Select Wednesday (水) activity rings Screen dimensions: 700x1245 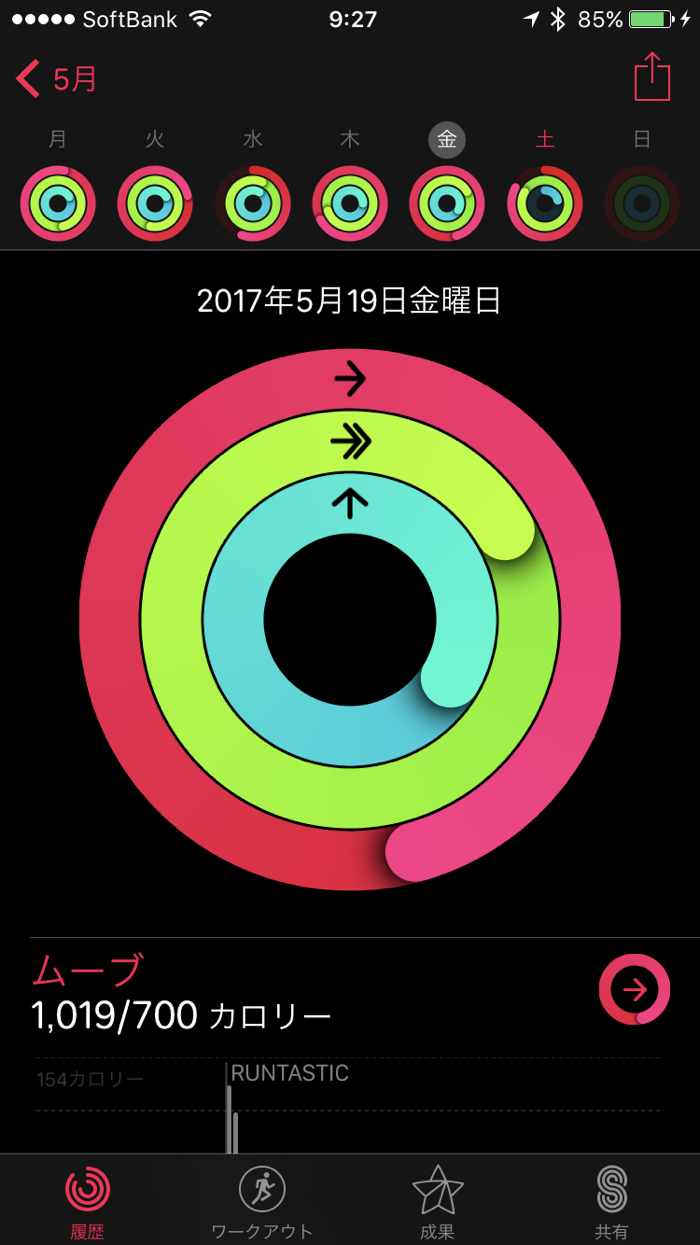click(252, 204)
